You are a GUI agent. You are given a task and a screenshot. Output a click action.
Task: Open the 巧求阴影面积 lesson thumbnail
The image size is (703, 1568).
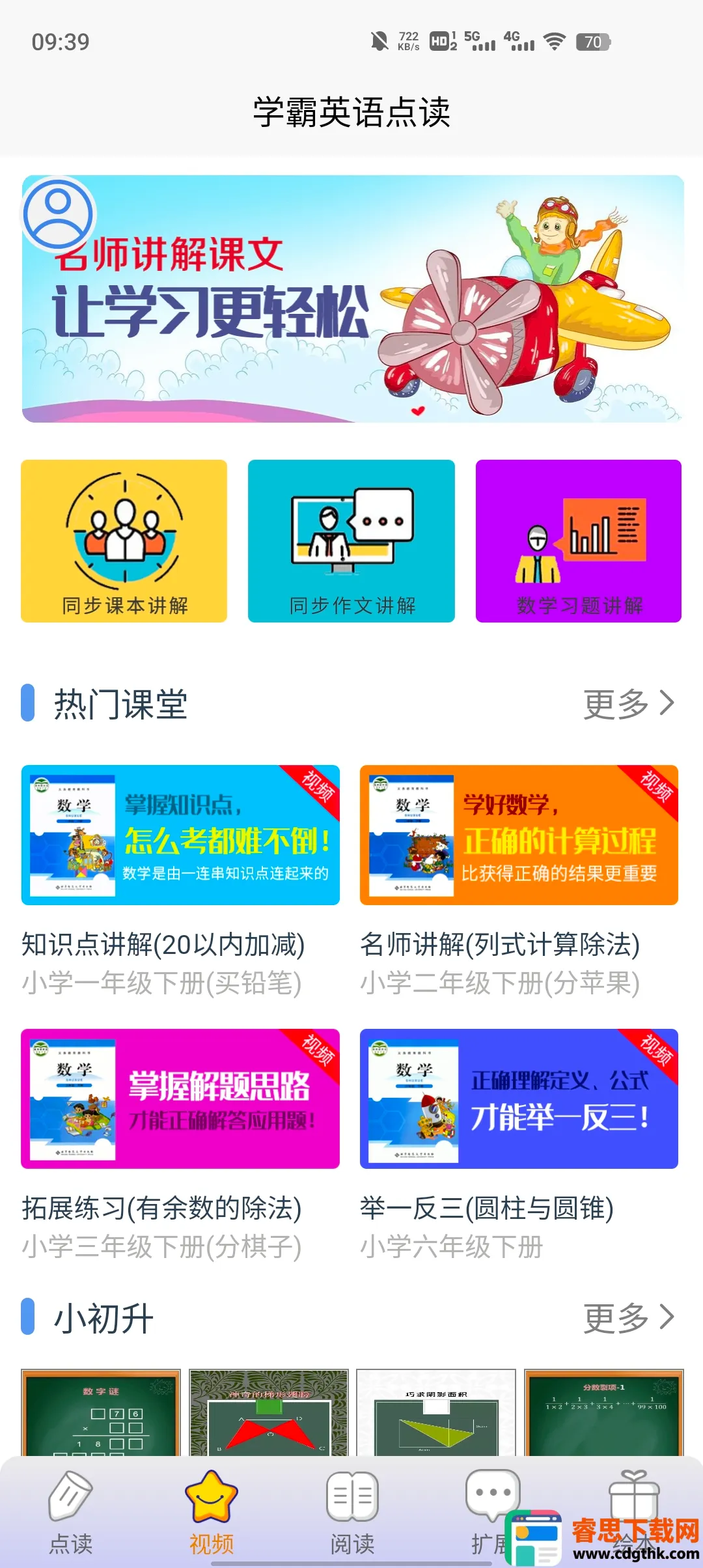436,1413
